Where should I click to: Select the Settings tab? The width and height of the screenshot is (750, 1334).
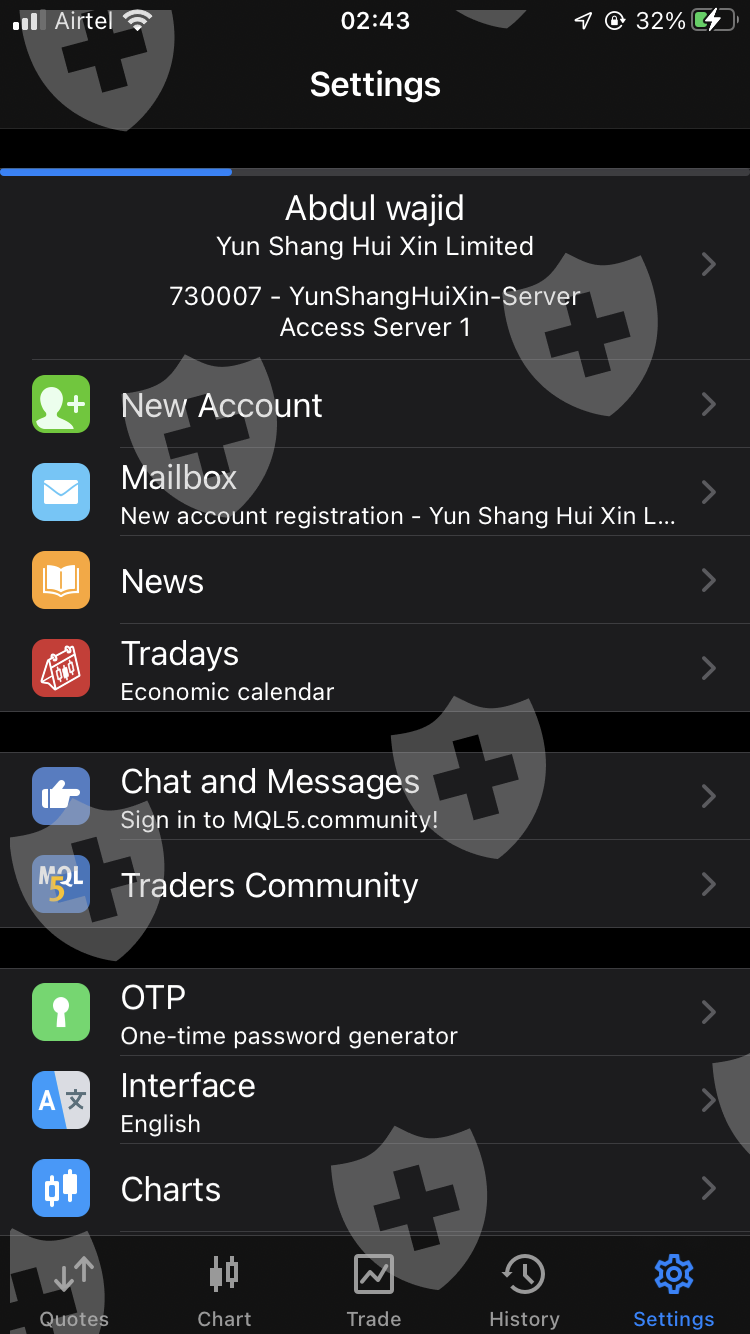[674, 1290]
